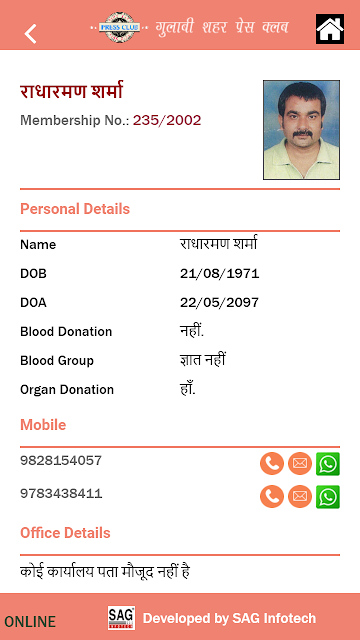This screenshot has height=640, width=360.
Task: Open WhatsApp for 9783438411
Action: [x=328, y=496]
